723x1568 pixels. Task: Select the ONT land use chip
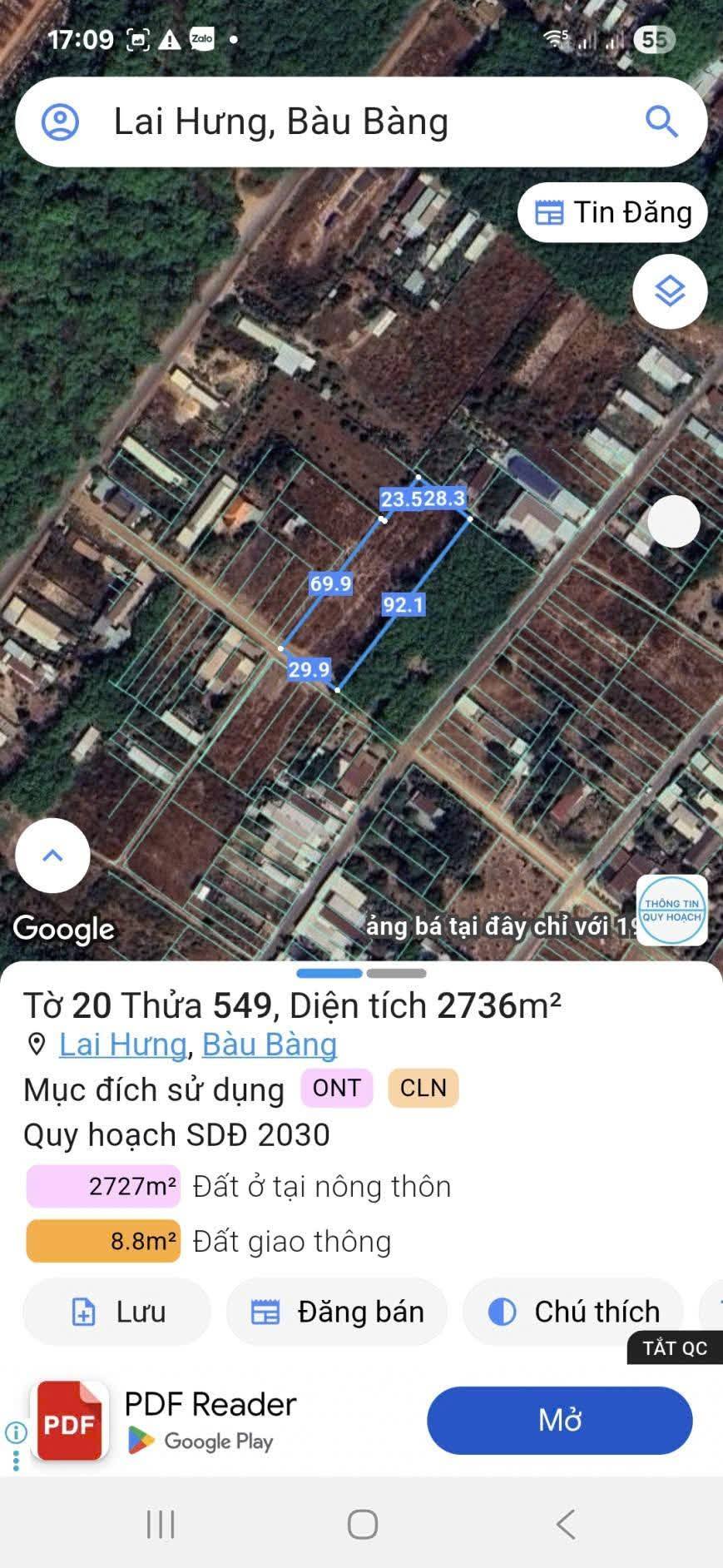pyautogui.click(x=336, y=1088)
